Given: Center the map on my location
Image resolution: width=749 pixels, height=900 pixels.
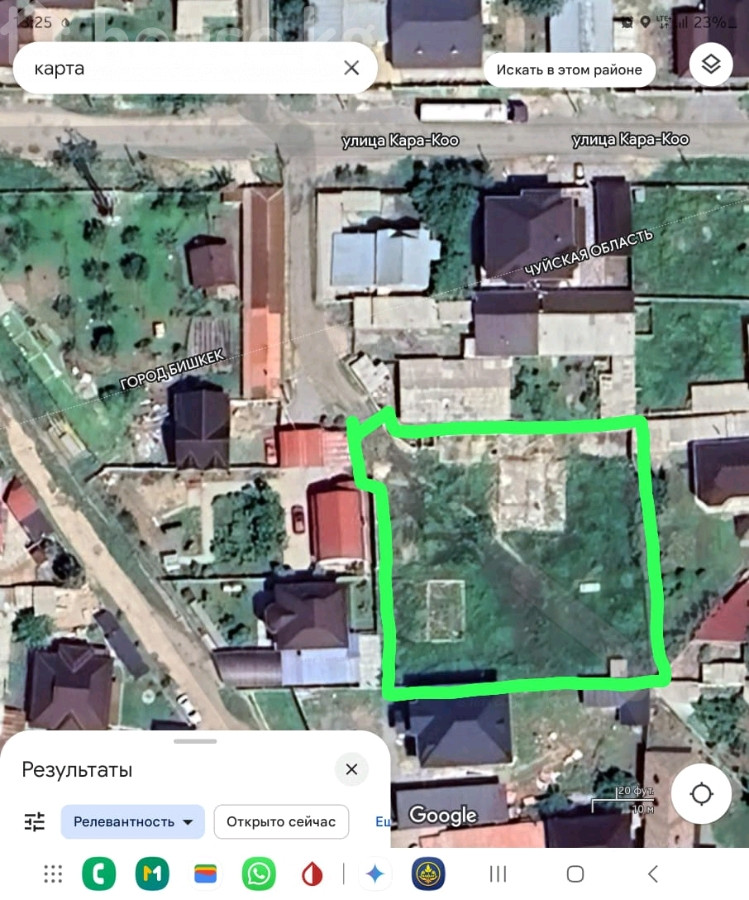Looking at the screenshot, I should [701, 794].
